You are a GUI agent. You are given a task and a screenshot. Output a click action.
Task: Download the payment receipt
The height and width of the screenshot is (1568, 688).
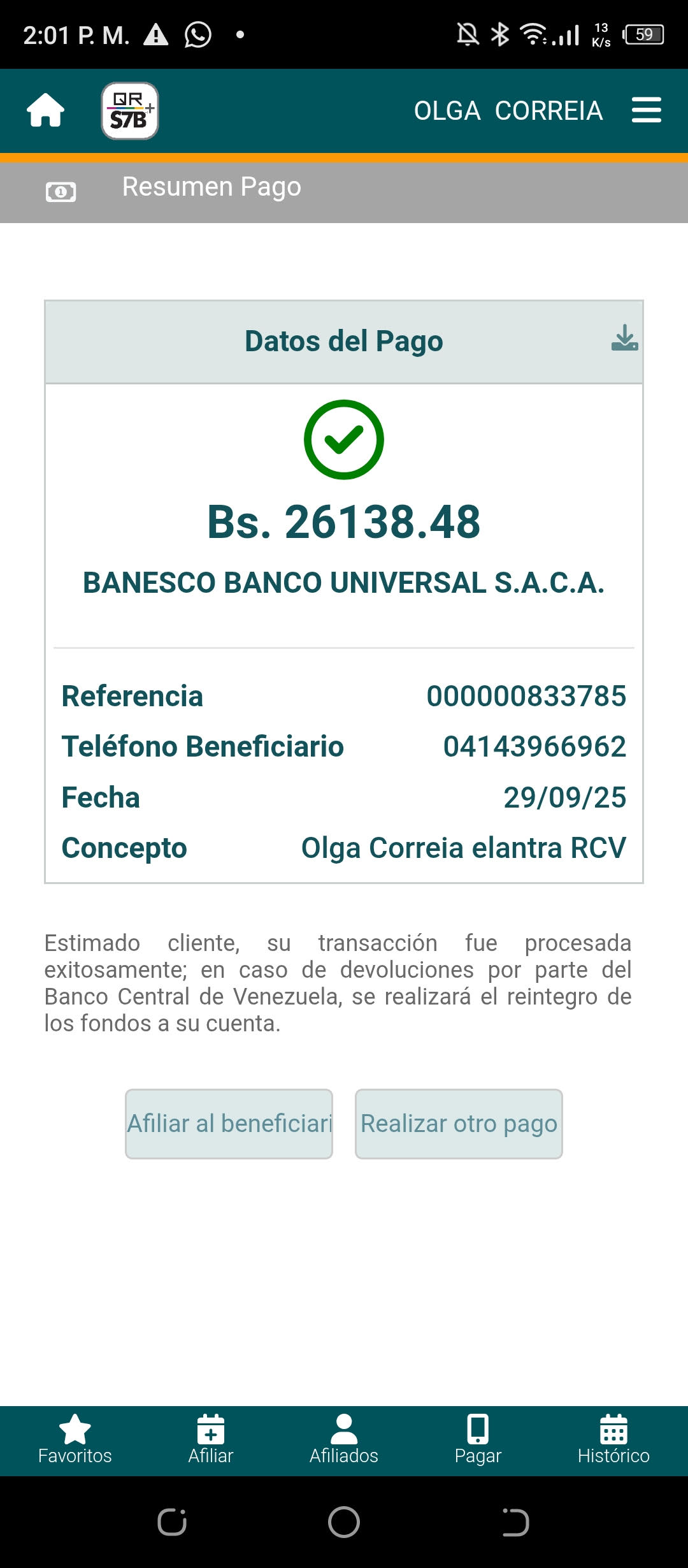tap(624, 338)
